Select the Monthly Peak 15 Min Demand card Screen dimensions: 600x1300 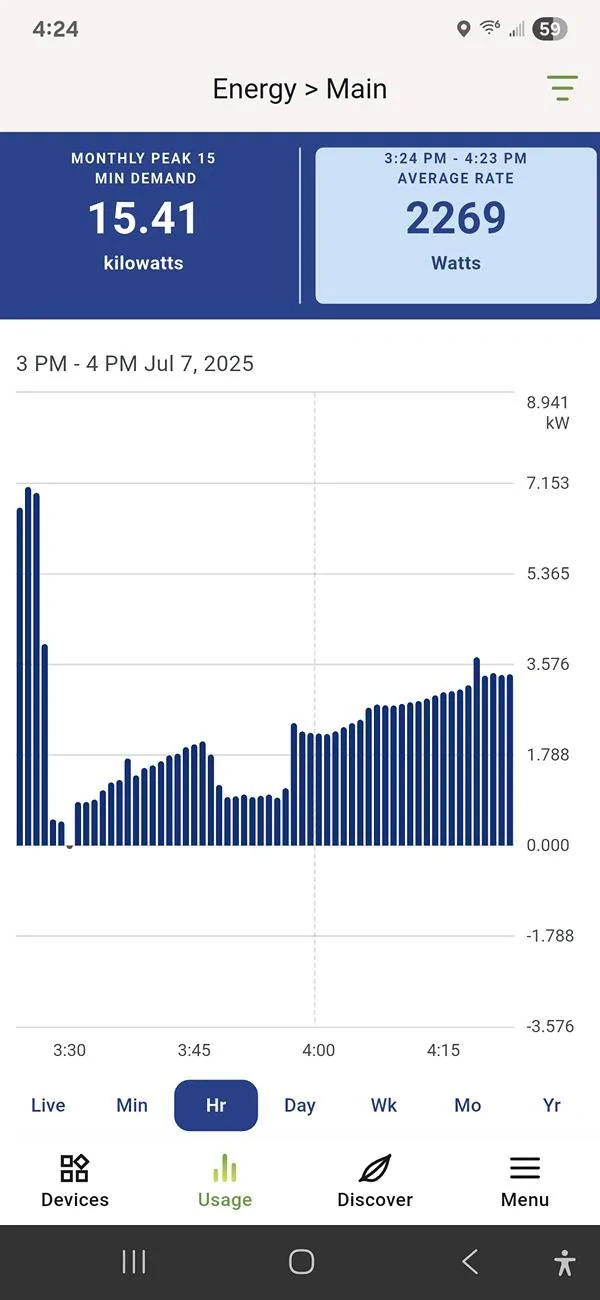(144, 225)
